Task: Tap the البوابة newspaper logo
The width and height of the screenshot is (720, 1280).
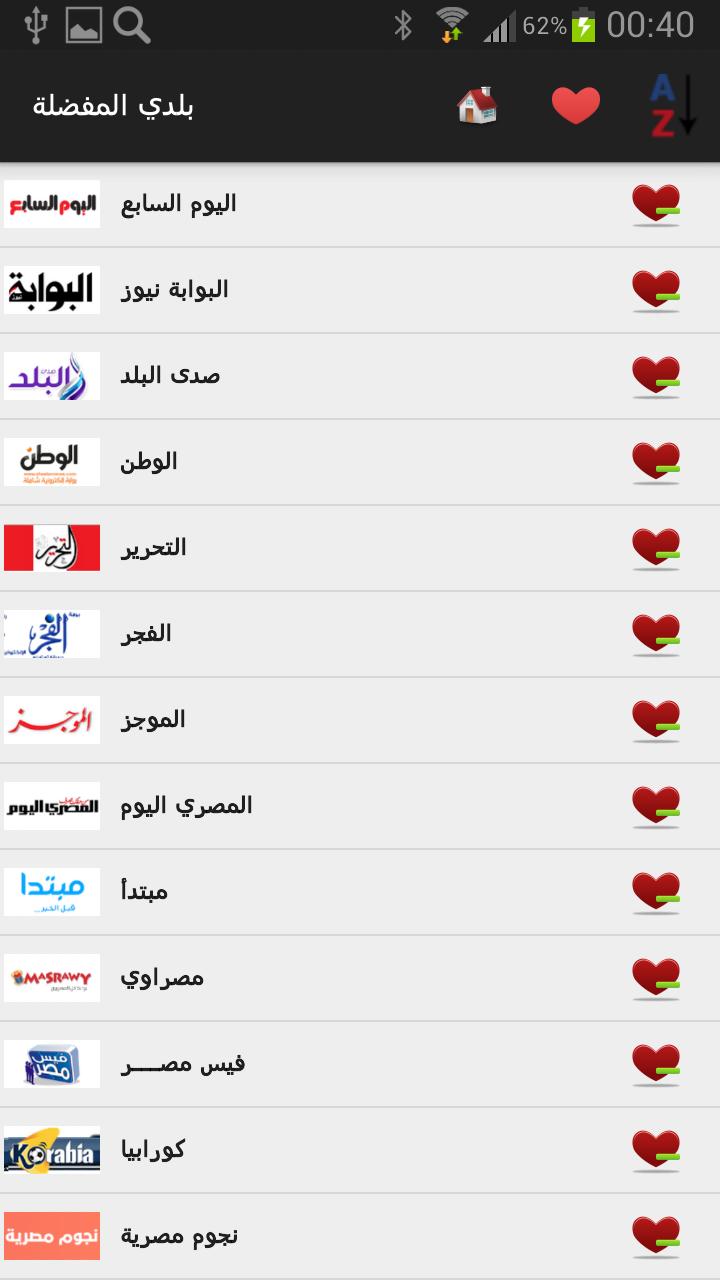Action: [x=51, y=288]
